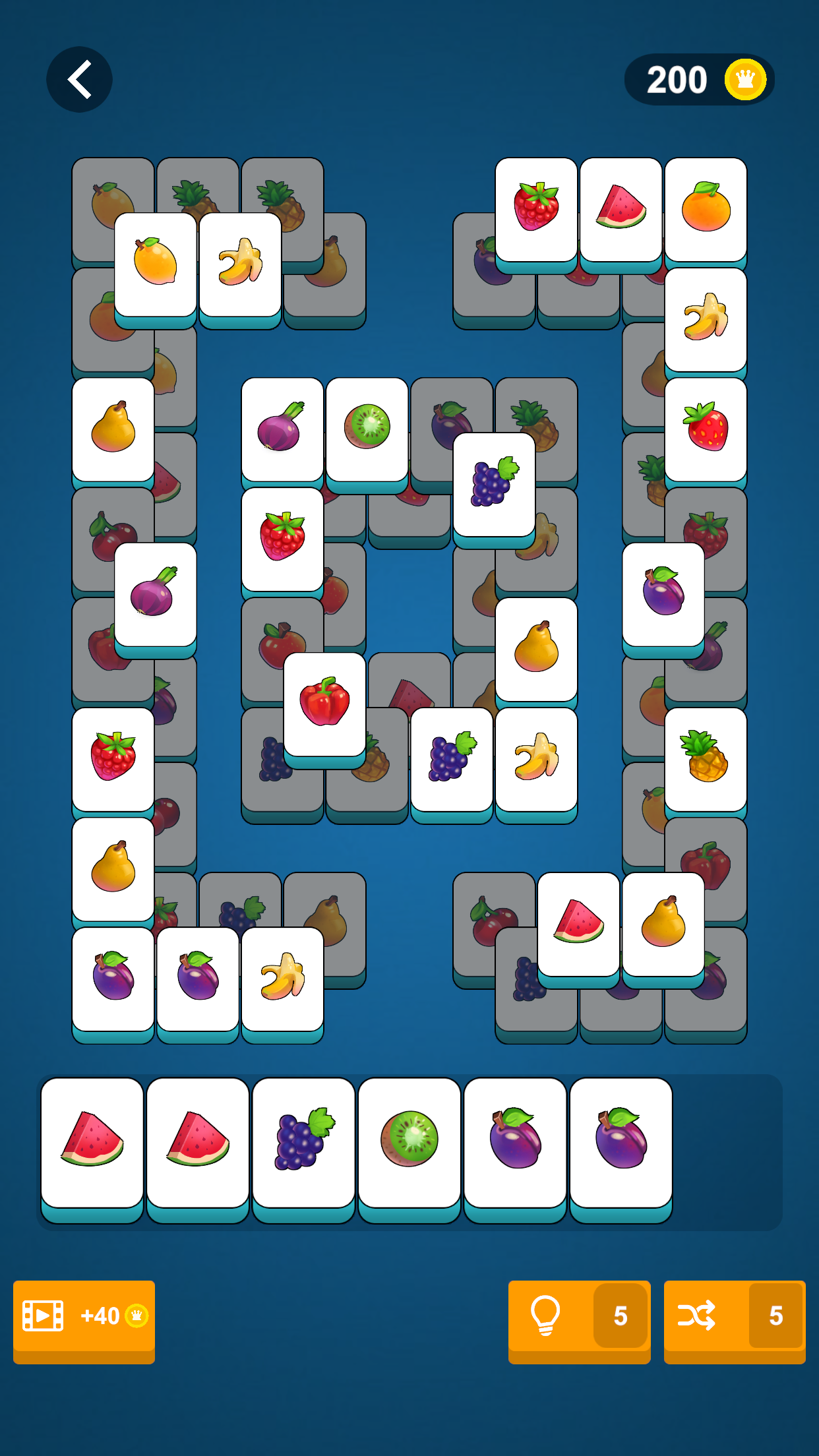Go back using the arrow button
This screenshot has height=1456, width=819.
click(x=79, y=79)
